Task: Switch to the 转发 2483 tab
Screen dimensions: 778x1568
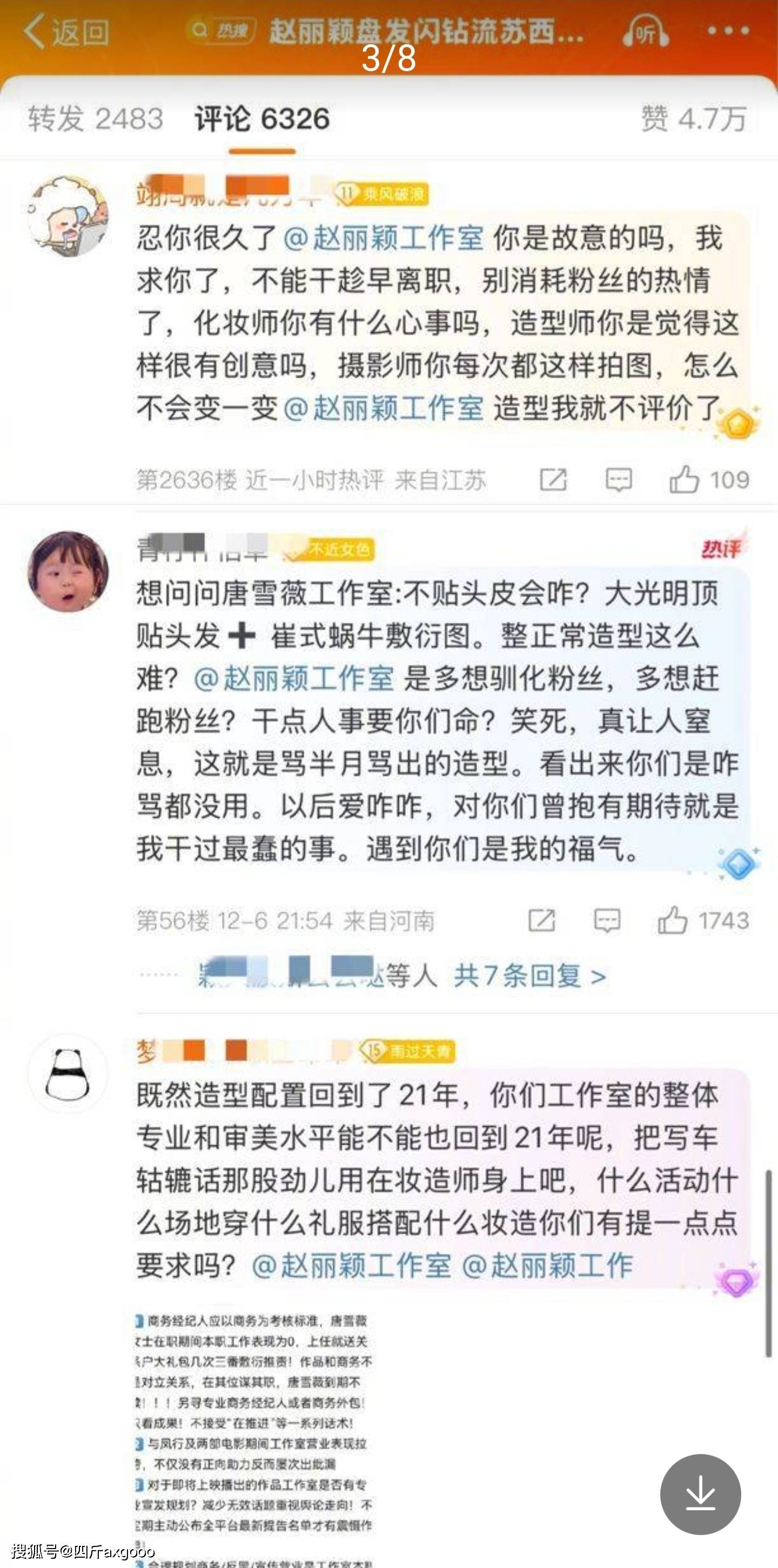Action: click(x=96, y=119)
